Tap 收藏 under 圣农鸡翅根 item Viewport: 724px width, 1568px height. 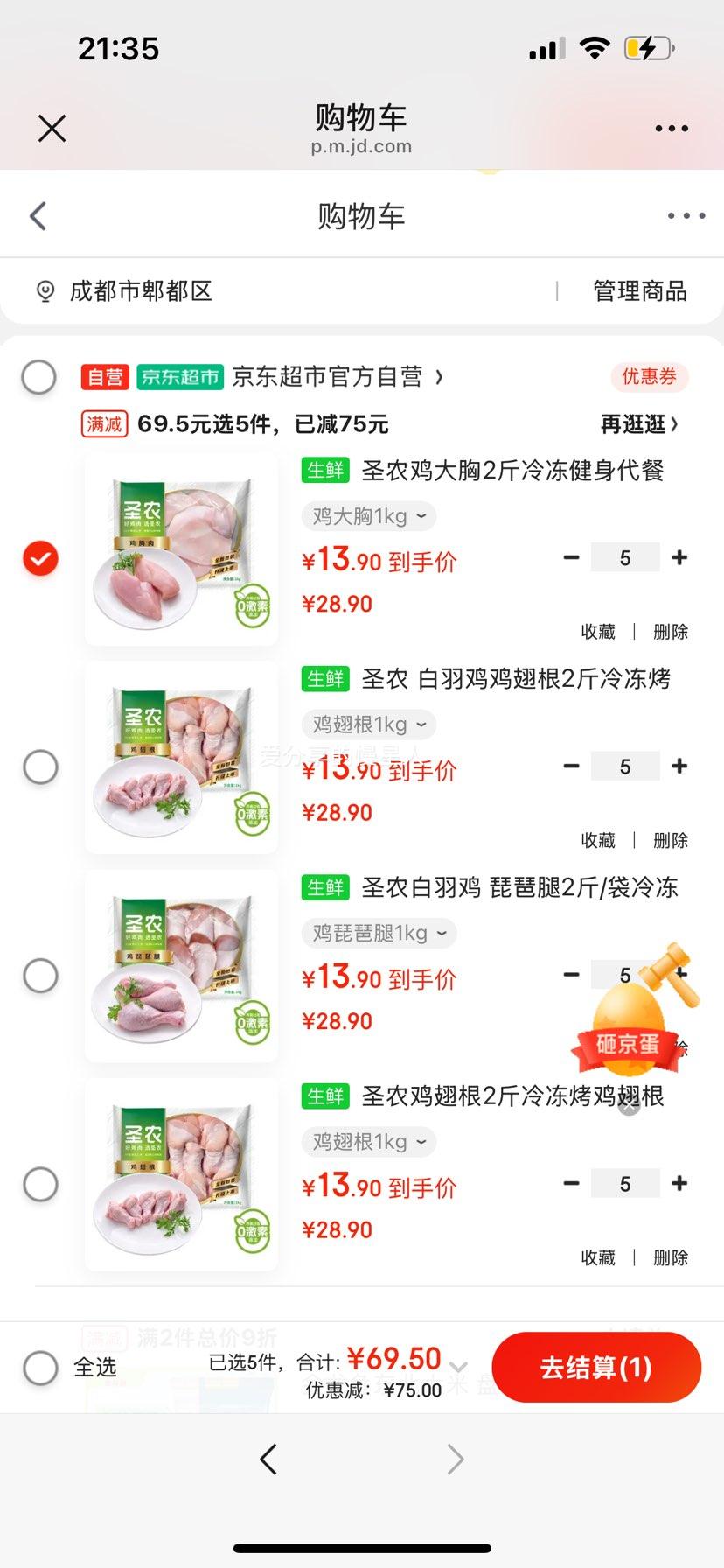597,1257
